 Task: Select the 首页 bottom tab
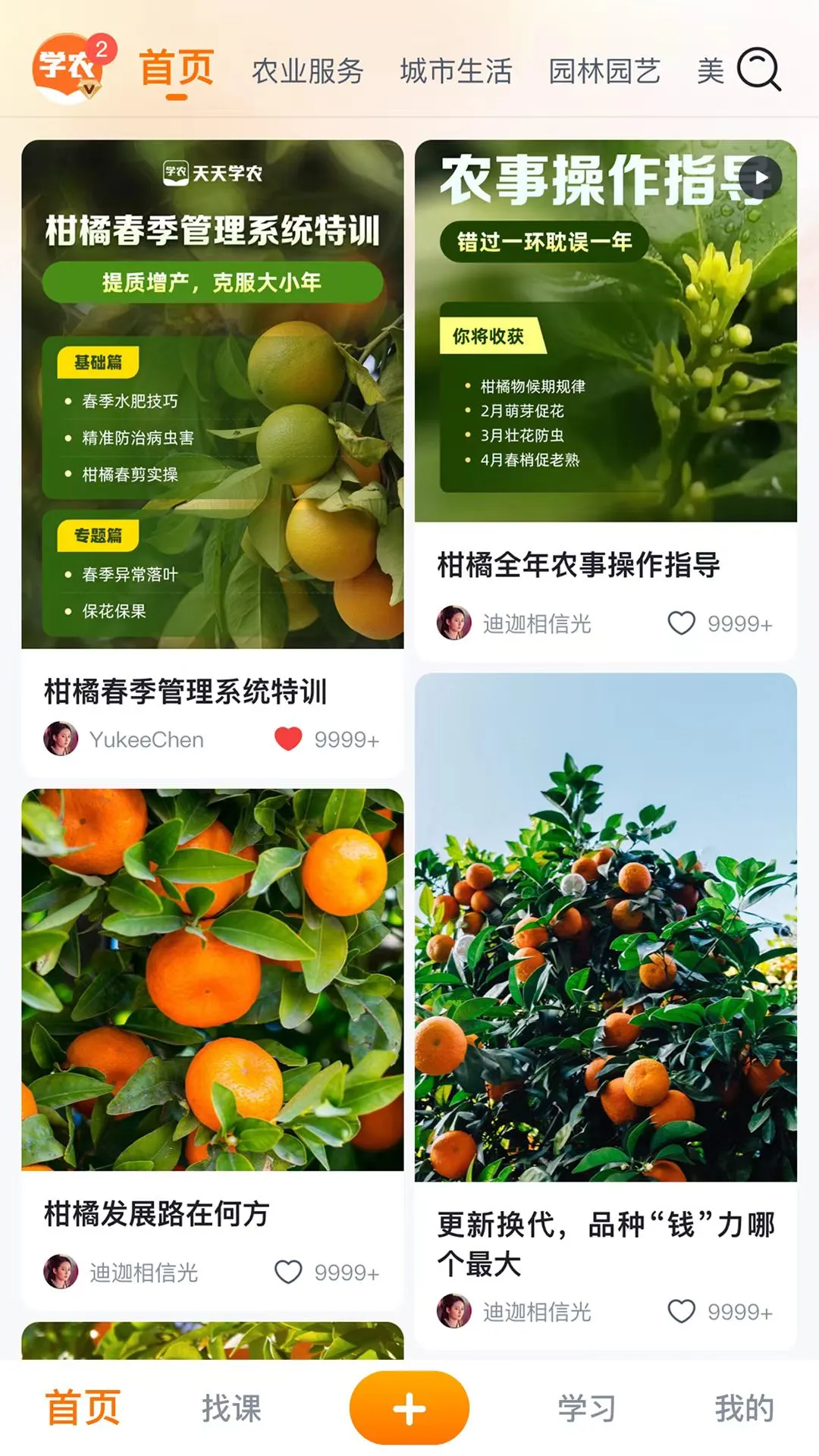click(x=82, y=1408)
